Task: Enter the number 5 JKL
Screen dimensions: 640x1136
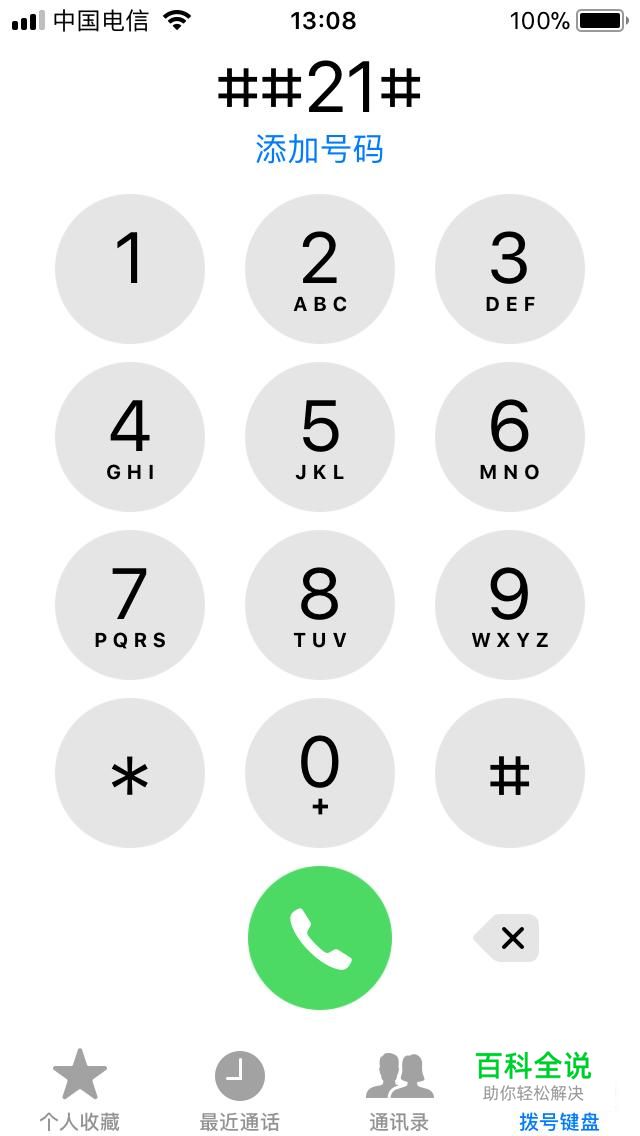Action: pyautogui.click(x=320, y=437)
